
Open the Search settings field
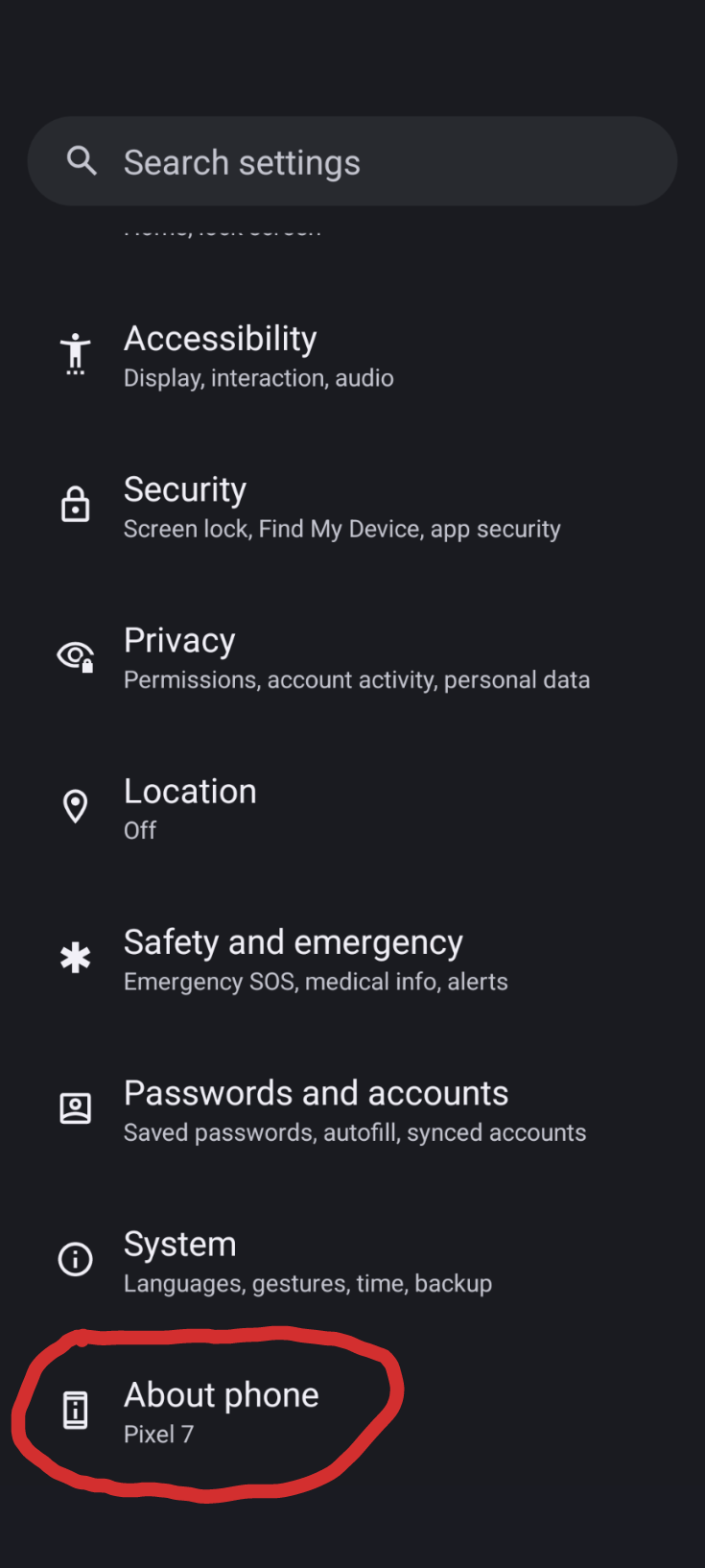click(x=352, y=162)
